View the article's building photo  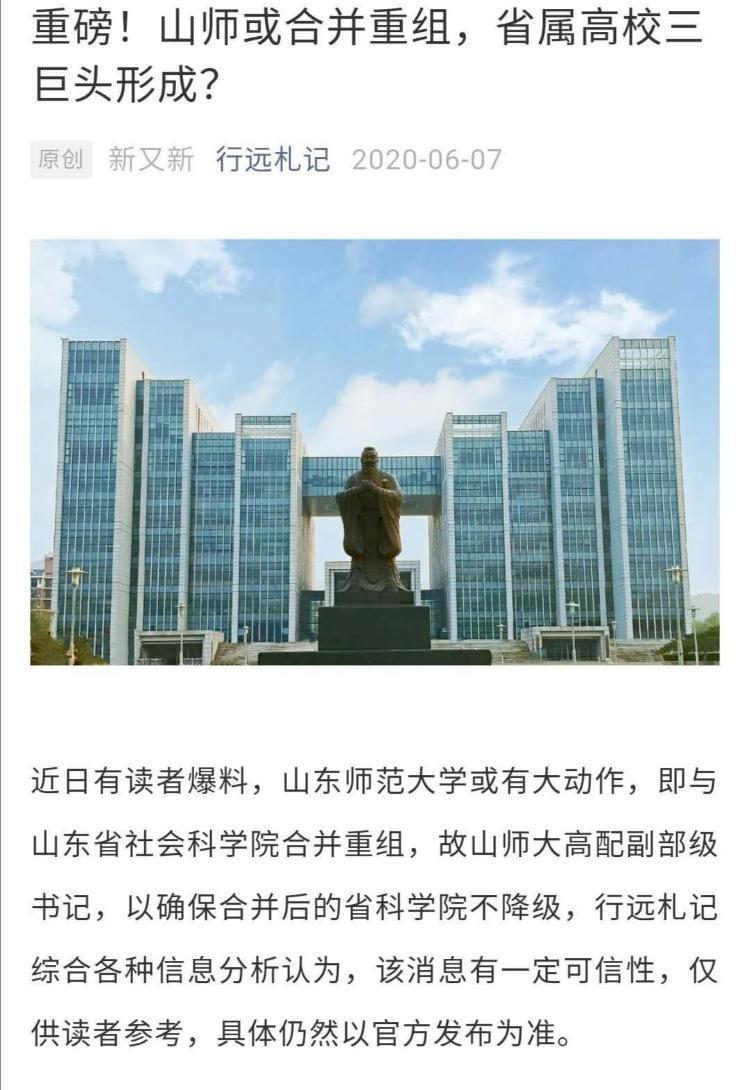click(374, 452)
